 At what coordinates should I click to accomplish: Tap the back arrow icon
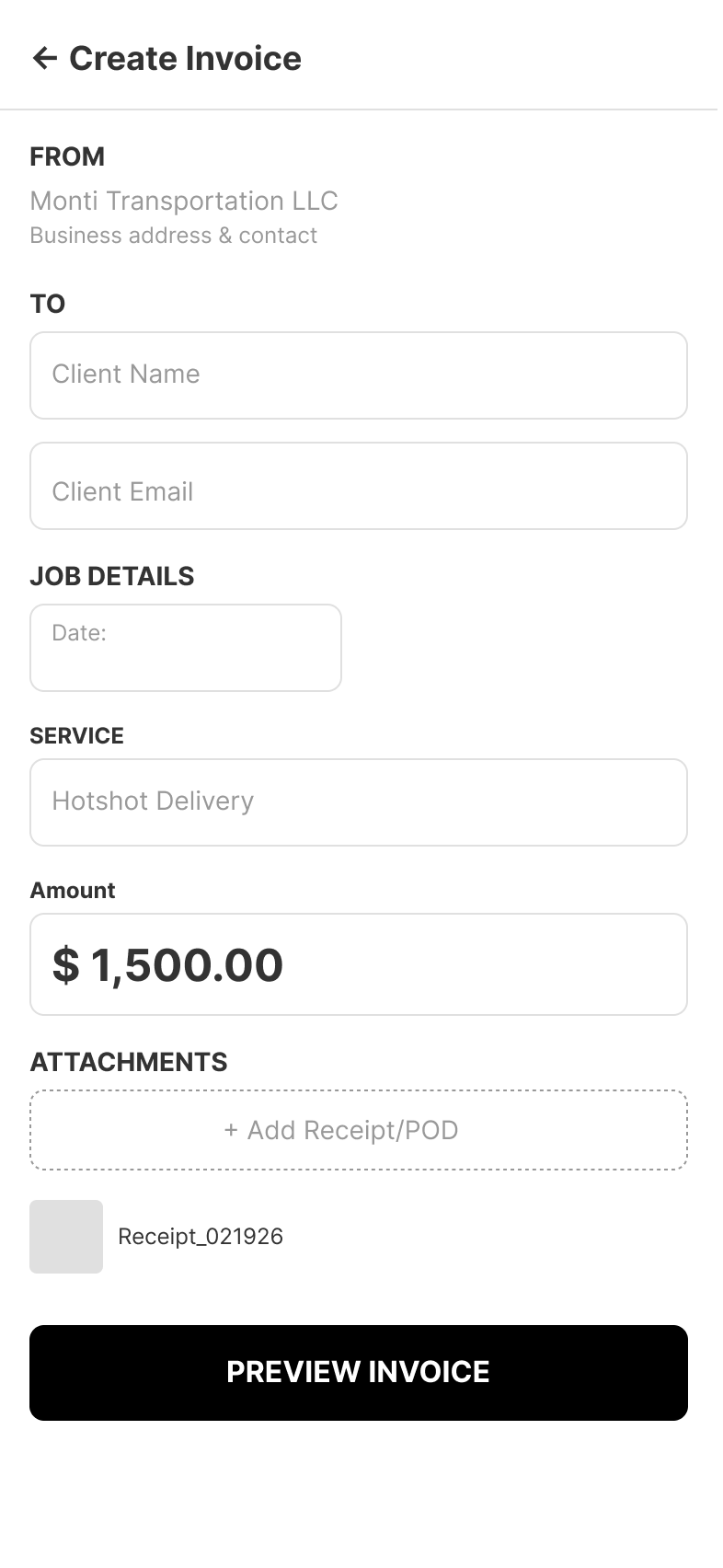pyautogui.click(x=45, y=58)
